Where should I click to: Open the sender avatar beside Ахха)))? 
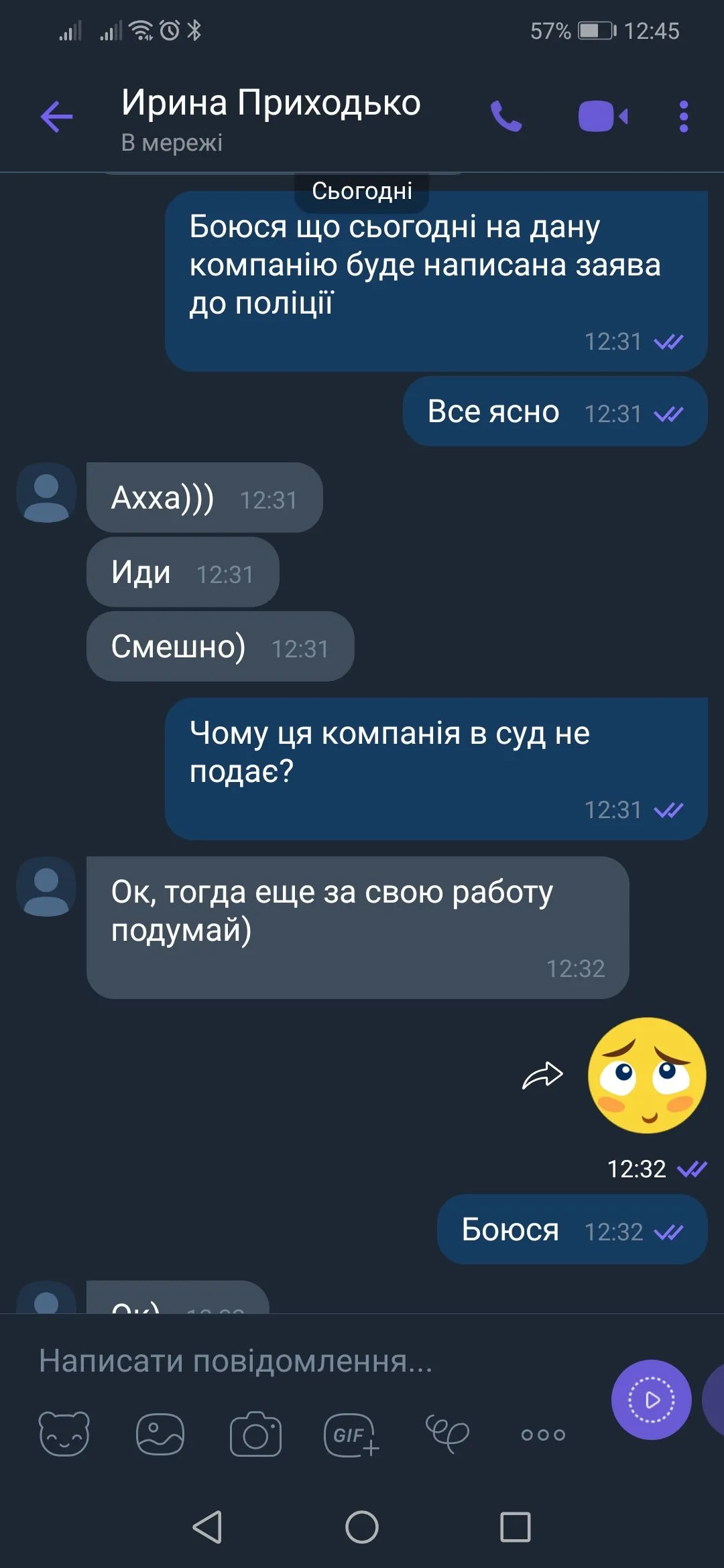point(46,493)
